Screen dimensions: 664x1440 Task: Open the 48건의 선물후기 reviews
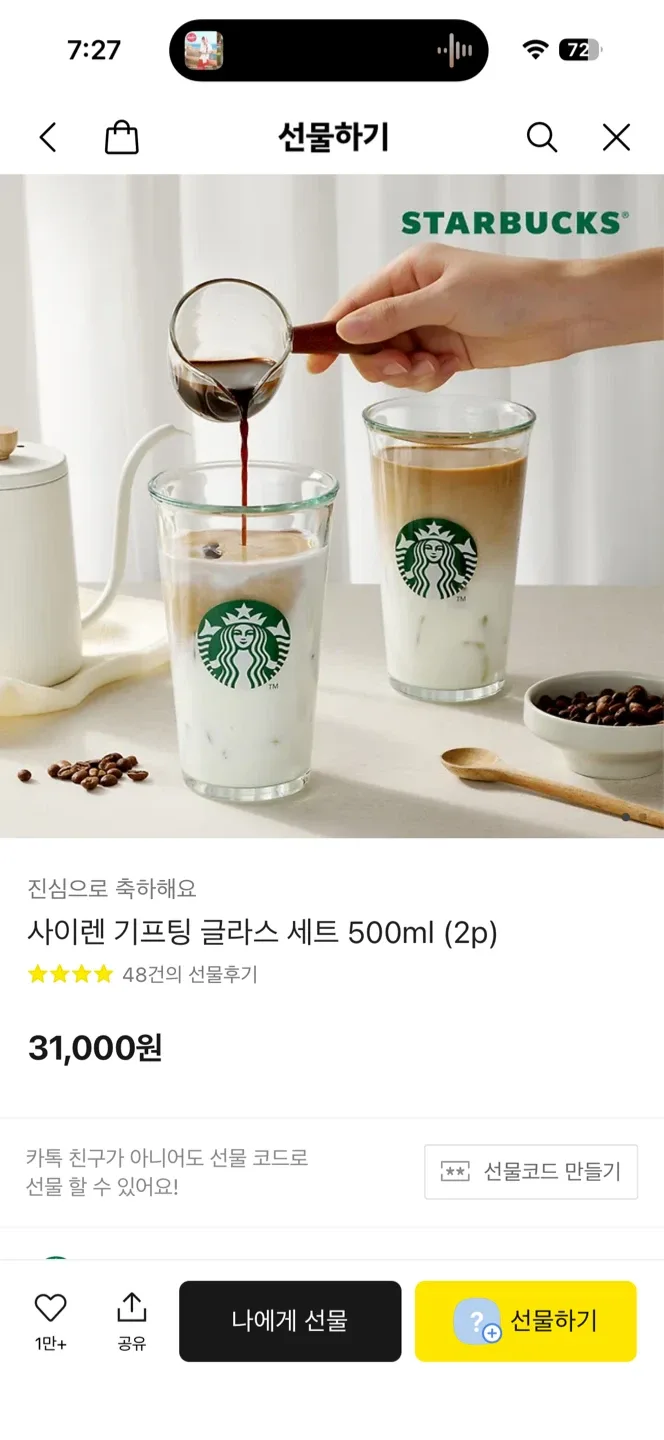click(189, 974)
